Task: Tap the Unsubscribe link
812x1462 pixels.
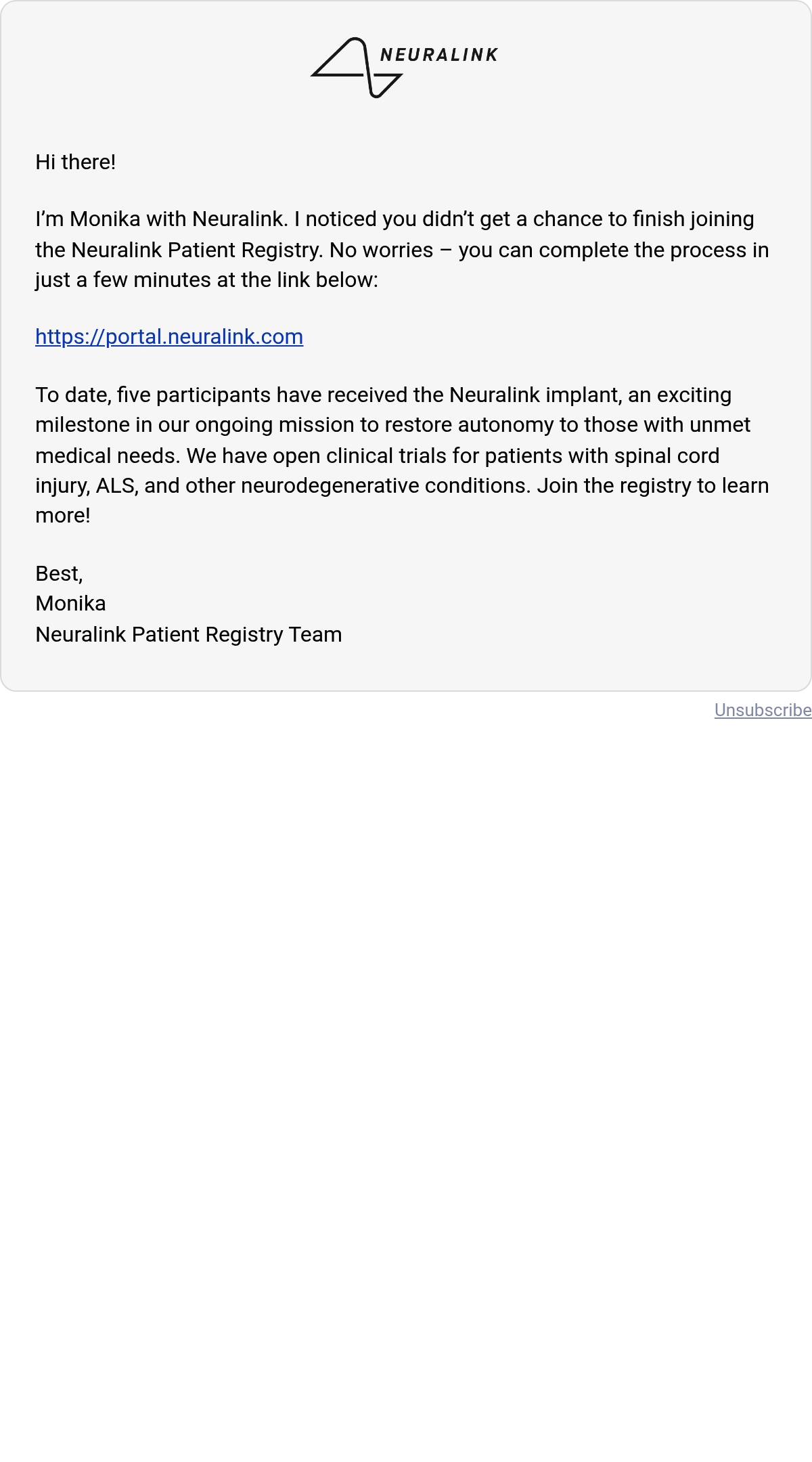Action: [763, 710]
